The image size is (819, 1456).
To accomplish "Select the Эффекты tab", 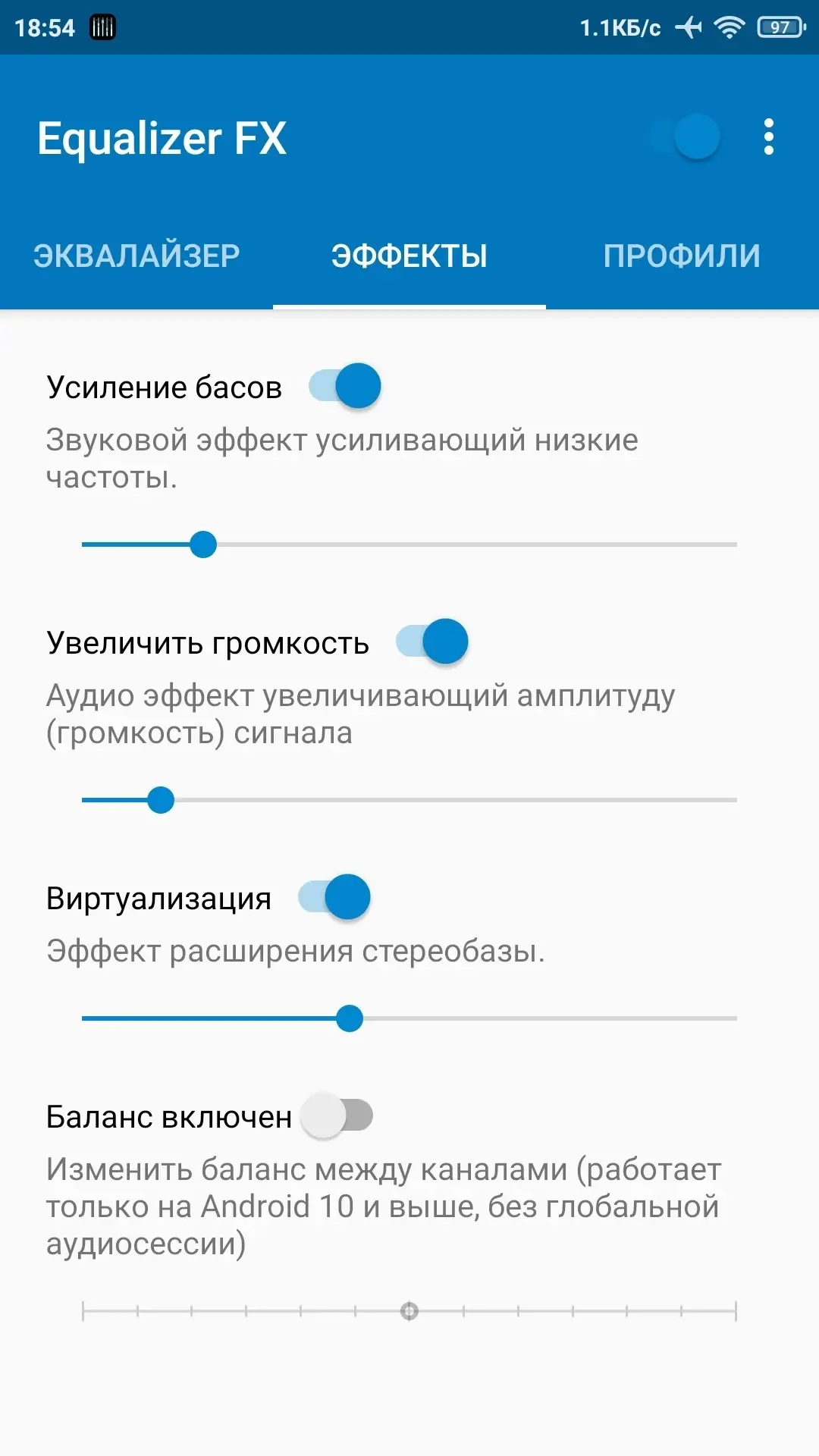I will point(409,256).
